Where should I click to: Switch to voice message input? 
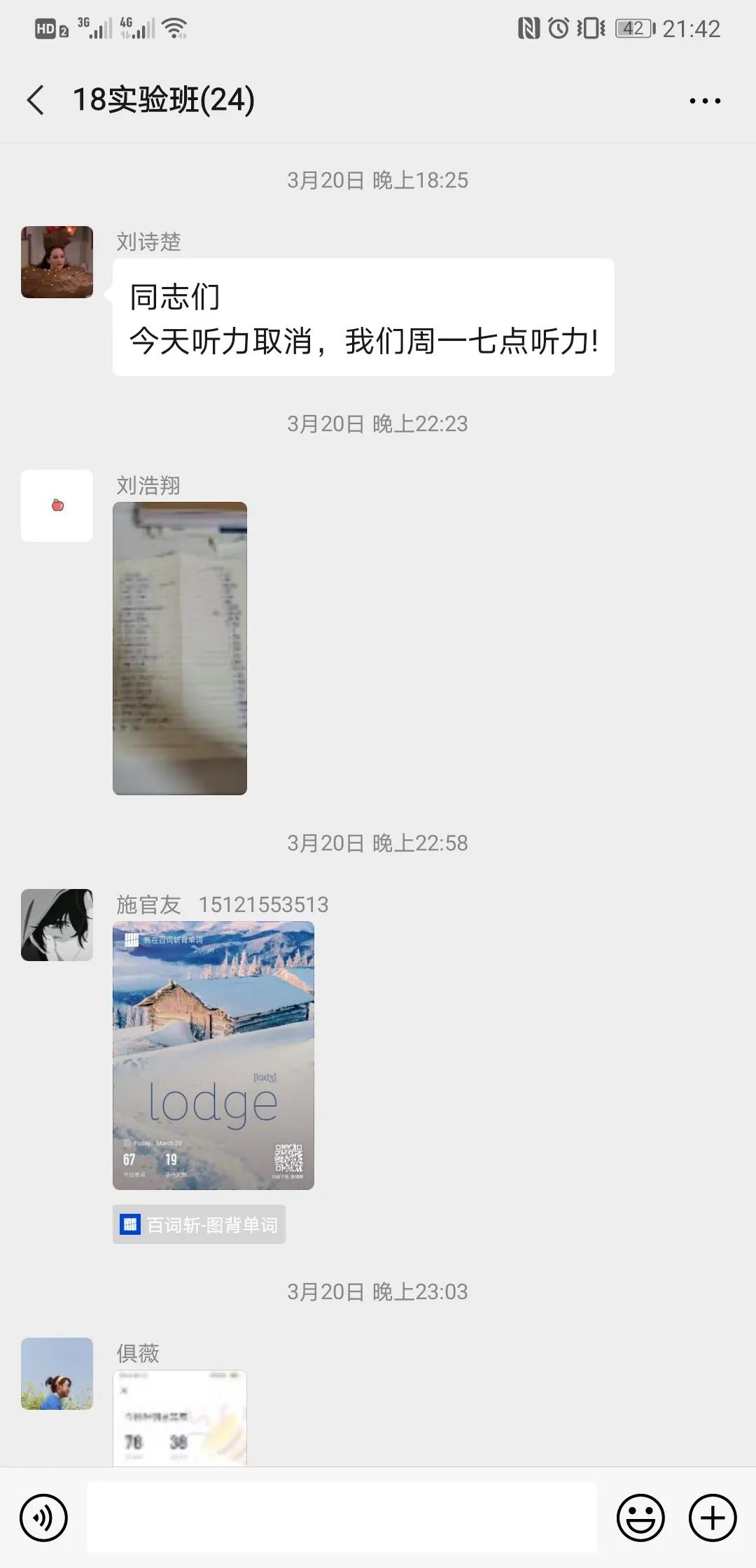click(44, 1518)
